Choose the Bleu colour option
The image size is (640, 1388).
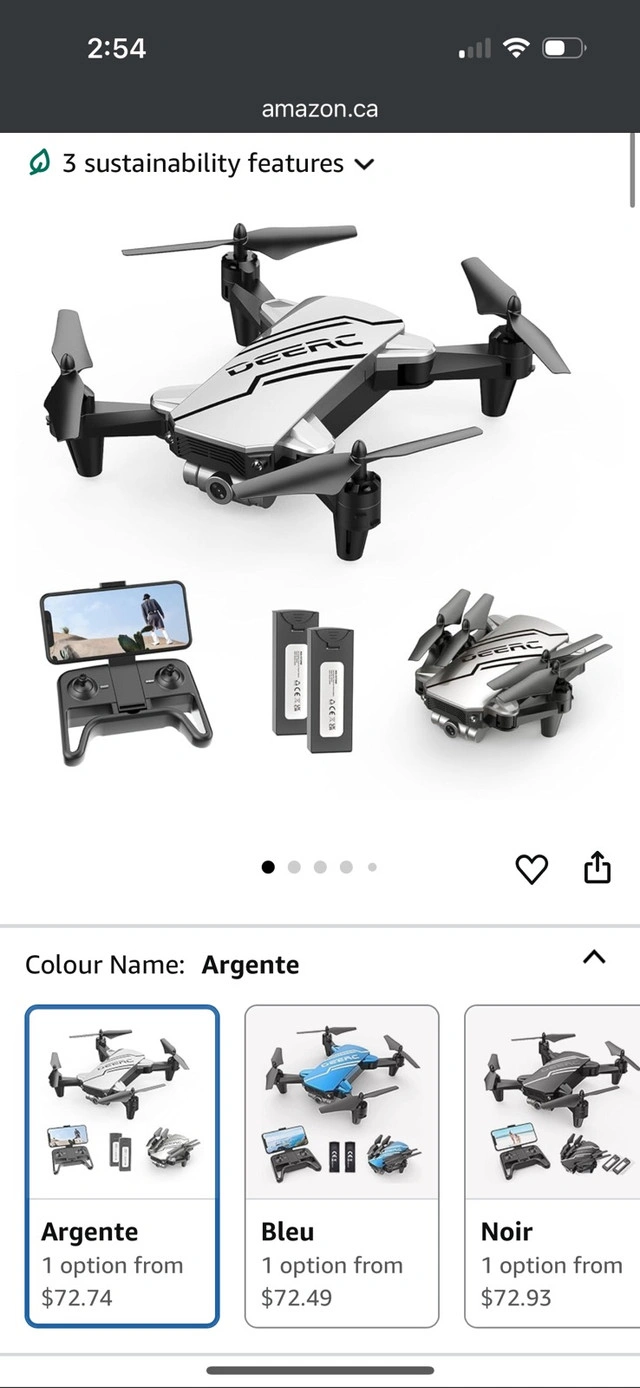(x=342, y=1165)
